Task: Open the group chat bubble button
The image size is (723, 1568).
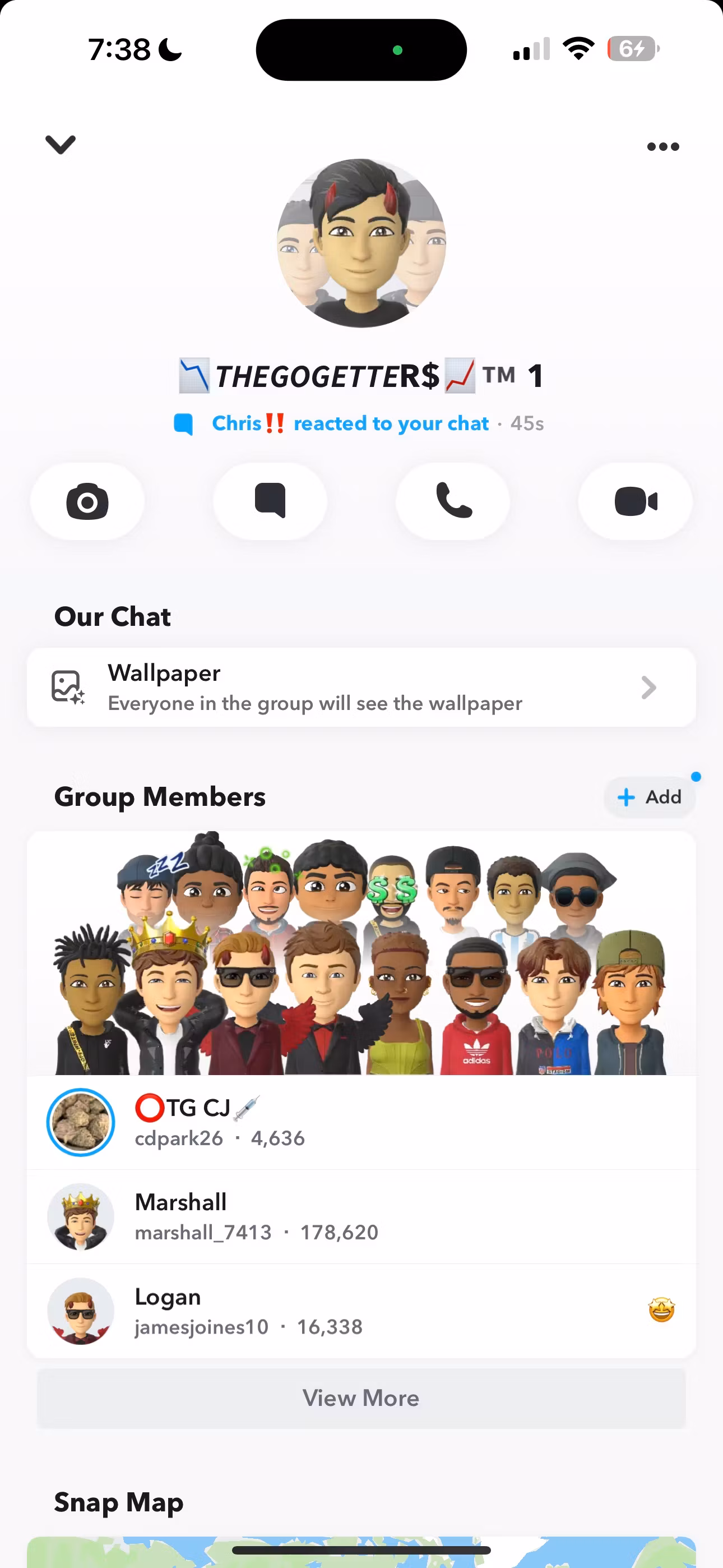Action: (x=270, y=501)
